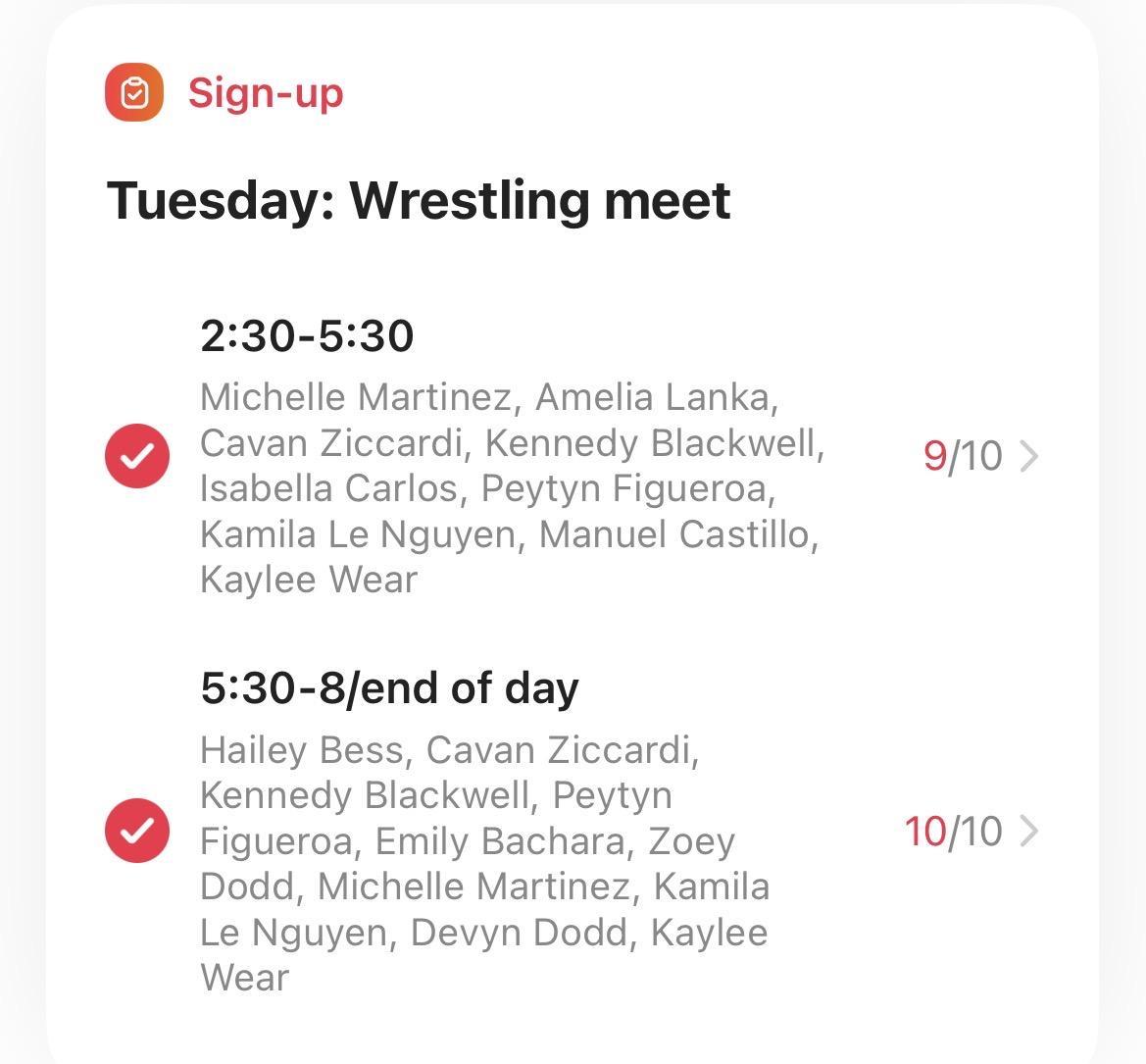Uncheck the 5:30-8/end of day slot
This screenshot has height=1064, width=1146.
coord(137,831)
